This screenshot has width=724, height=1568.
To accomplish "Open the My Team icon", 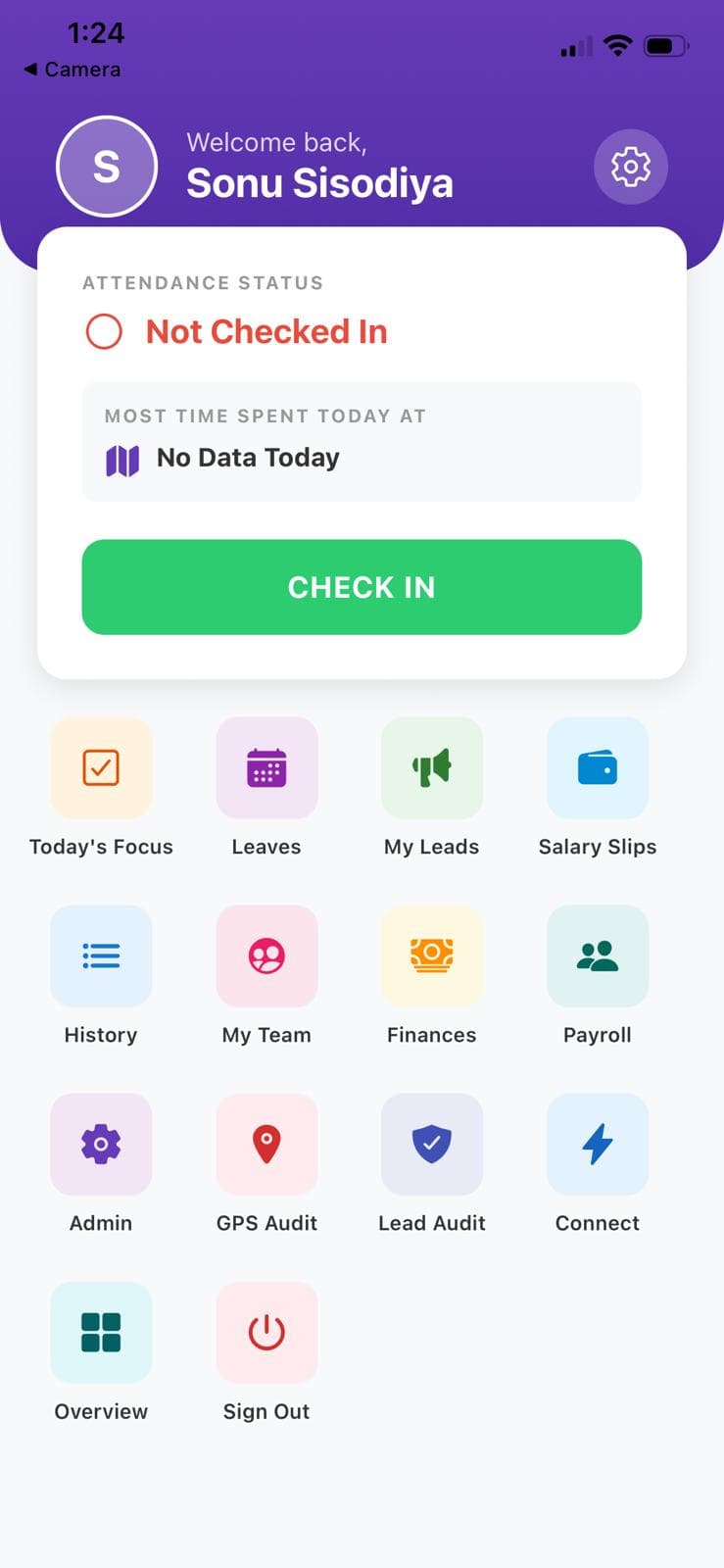I will [265, 955].
